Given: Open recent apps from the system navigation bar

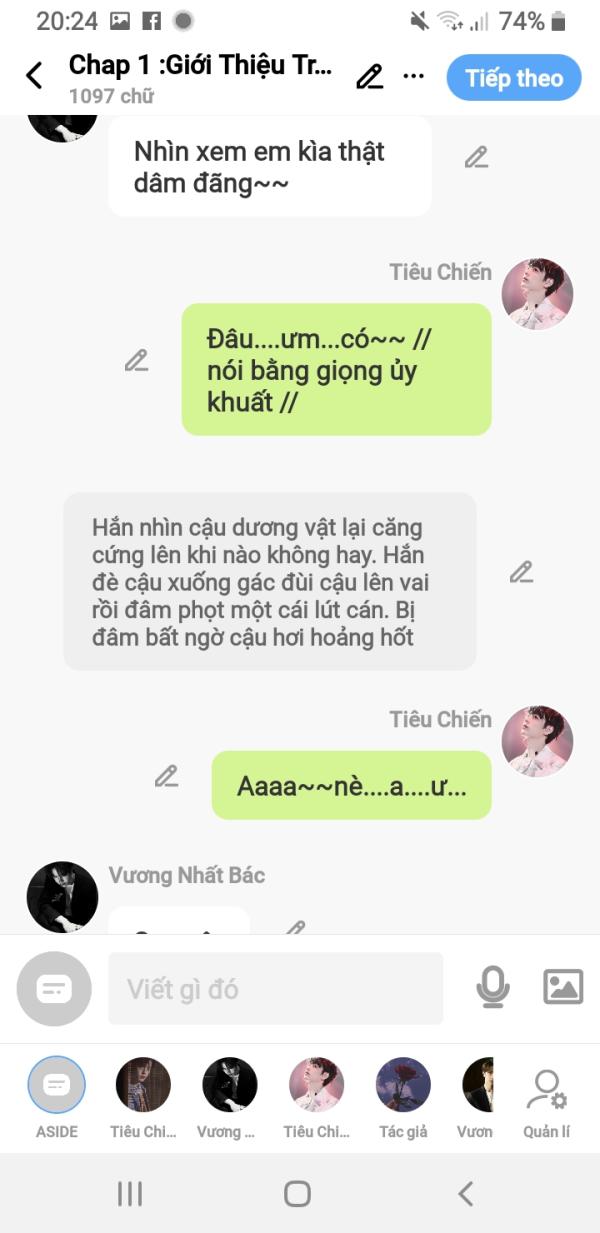Looking at the screenshot, I should coord(130,1193).
